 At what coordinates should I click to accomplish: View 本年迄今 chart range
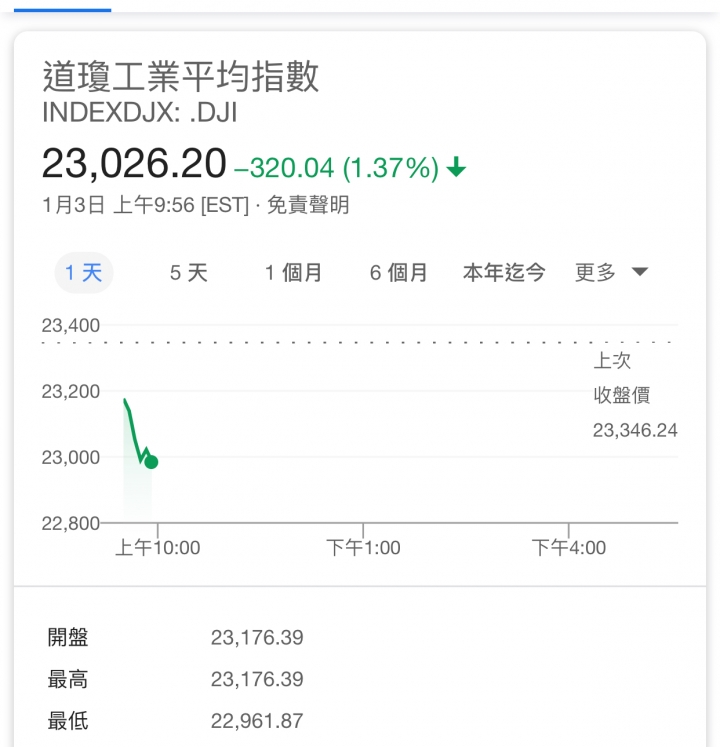pyautogui.click(x=504, y=272)
